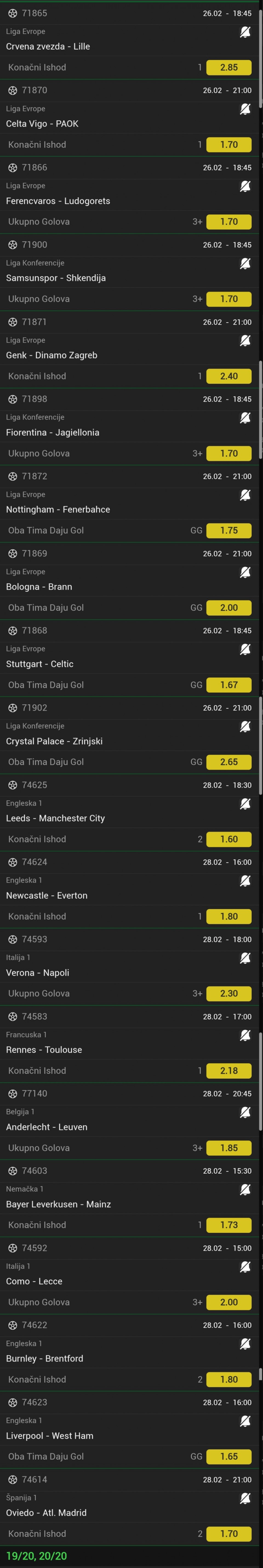Select the 2.30 odds for Verona - Napoli
Screen dimensions: 263x1568
click(228, 993)
